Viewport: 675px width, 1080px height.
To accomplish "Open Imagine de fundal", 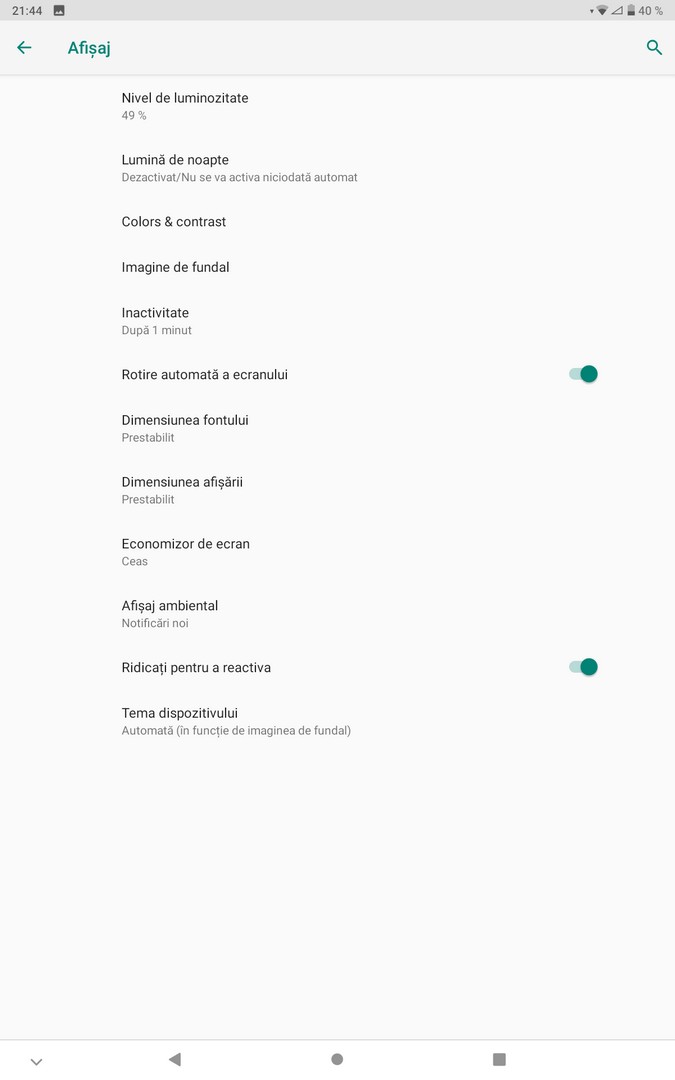I will pyautogui.click(x=338, y=267).
